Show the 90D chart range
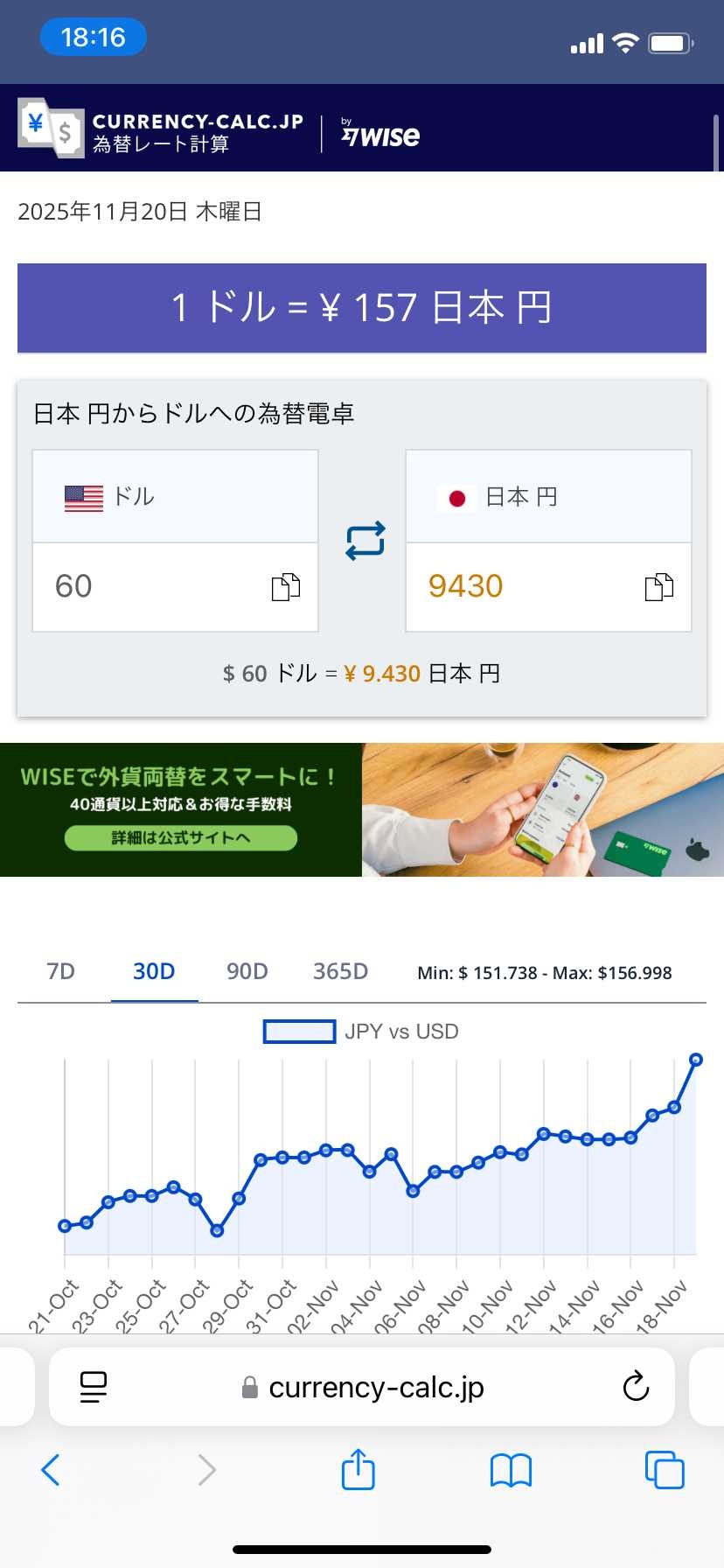 pos(247,971)
